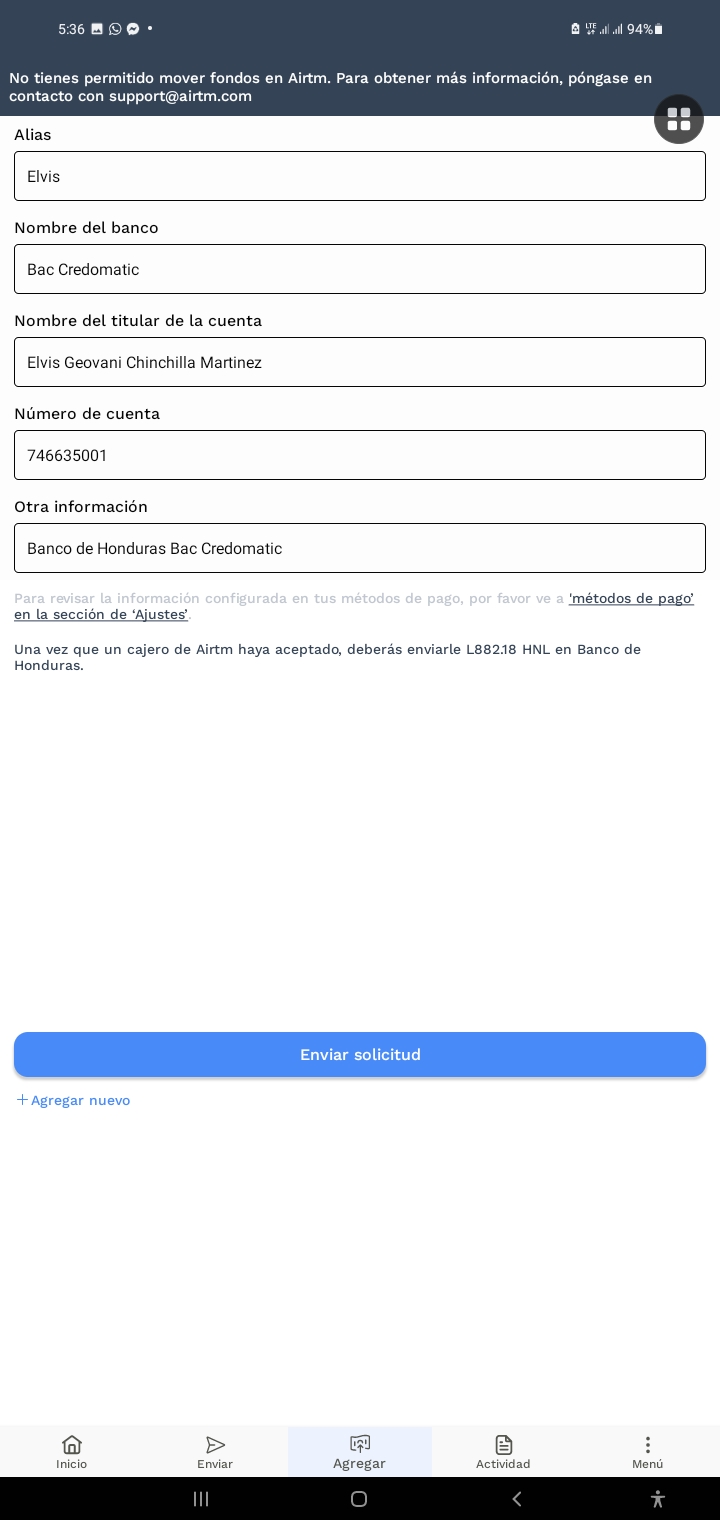Edit the Otra información field
This screenshot has height=1520, width=720.
click(360, 548)
